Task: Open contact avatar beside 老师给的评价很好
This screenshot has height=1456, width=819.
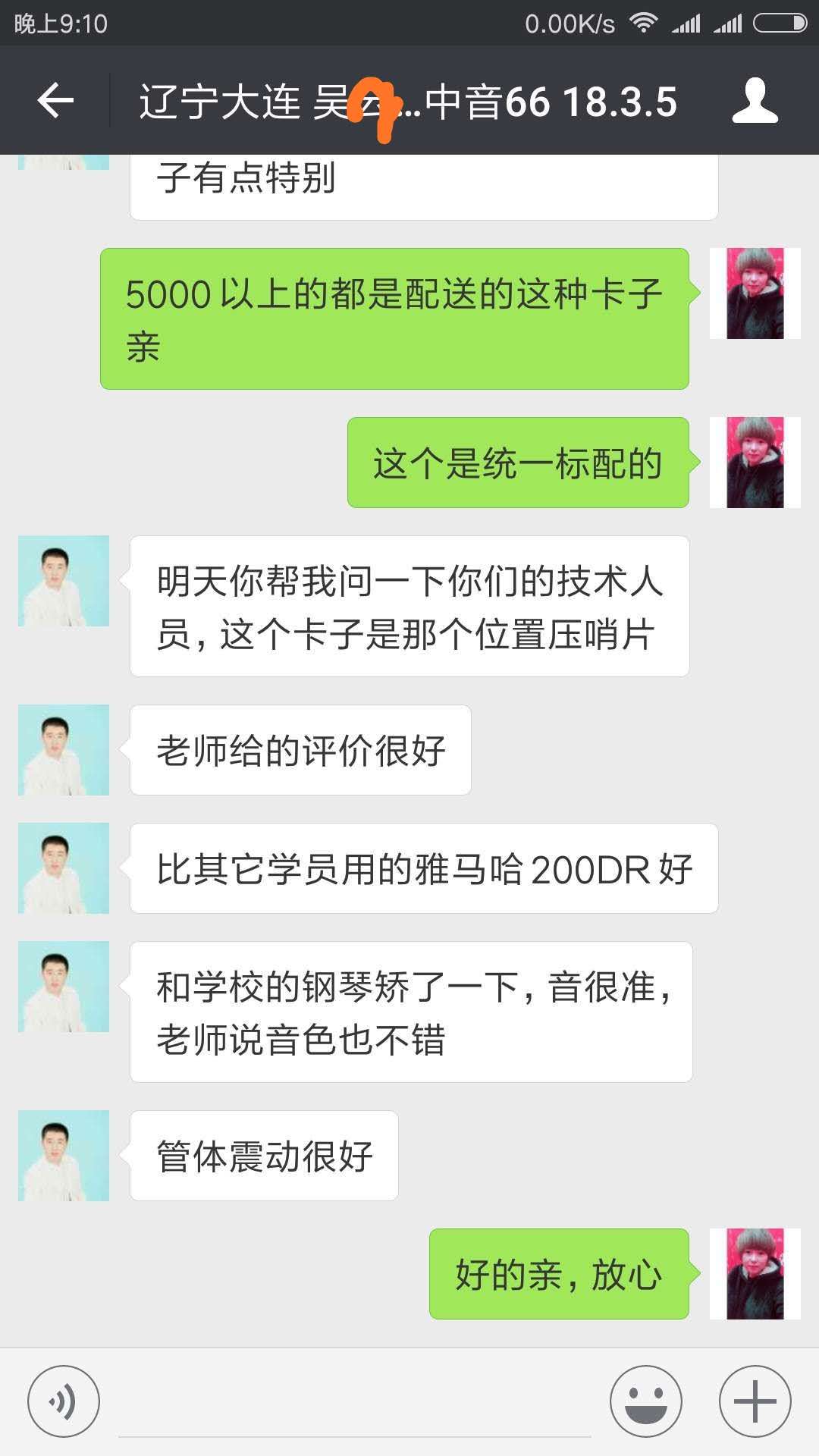Action: pyautogui.click(x=64, y=750)
